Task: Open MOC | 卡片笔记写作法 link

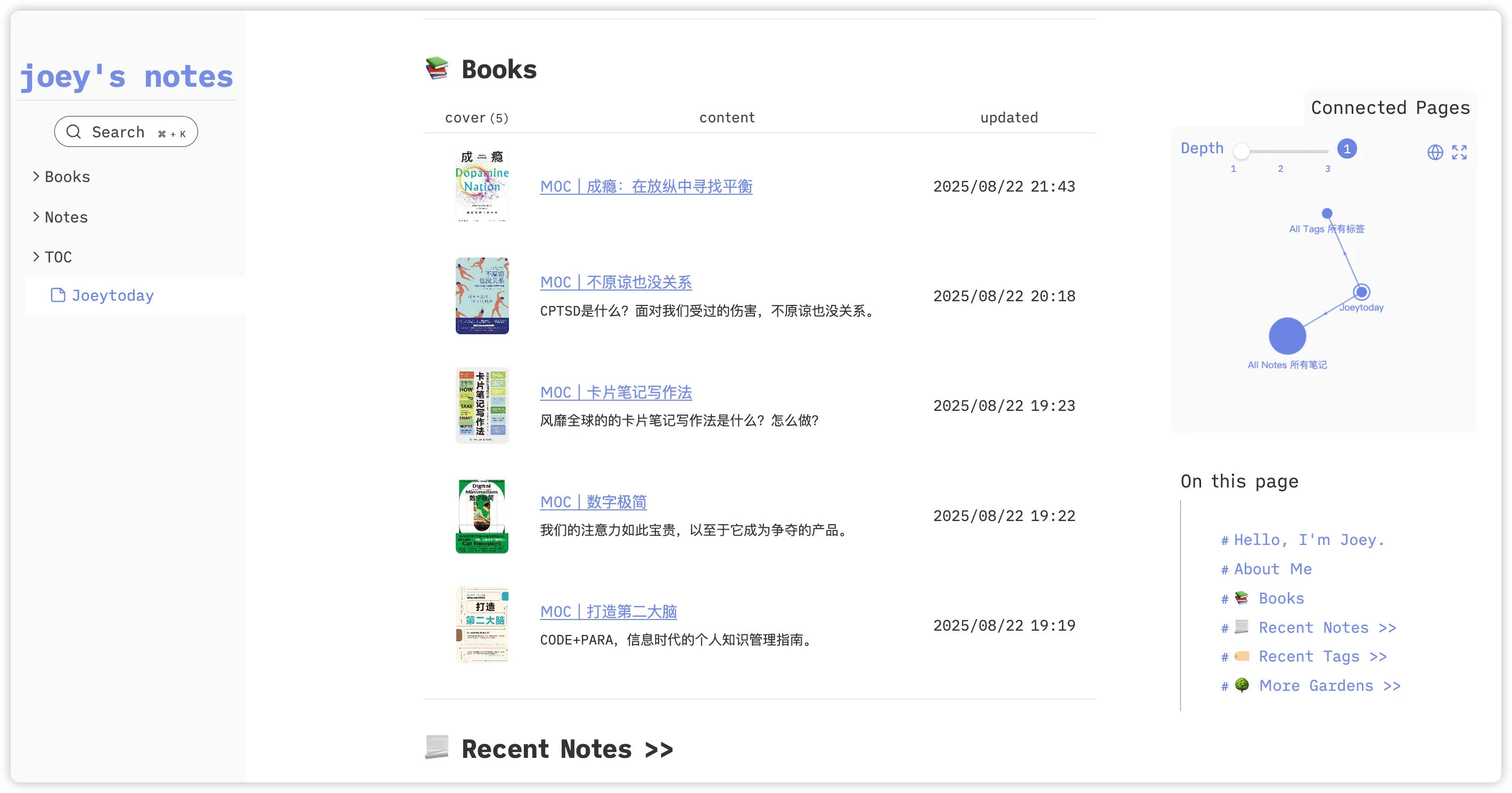Action: [615, 392]
